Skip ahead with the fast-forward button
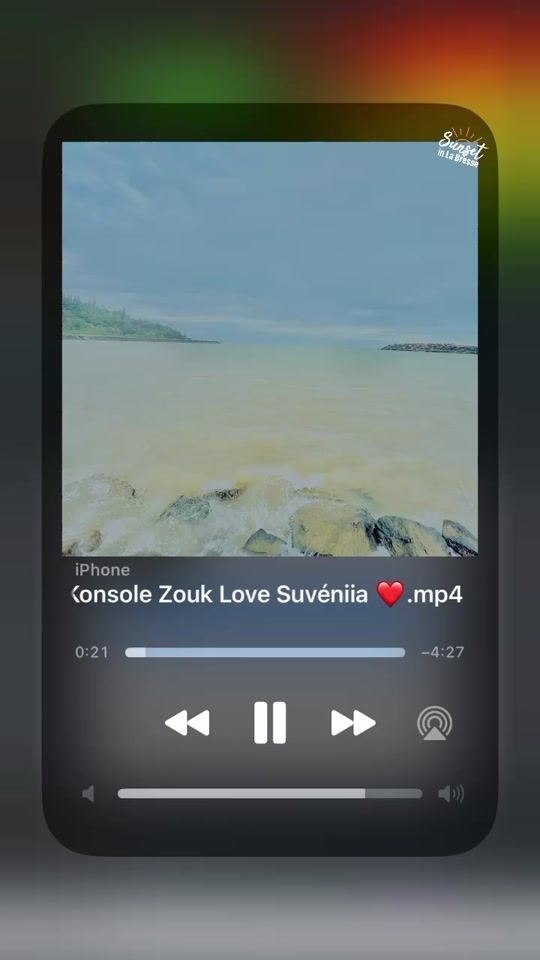 point(353,723)
